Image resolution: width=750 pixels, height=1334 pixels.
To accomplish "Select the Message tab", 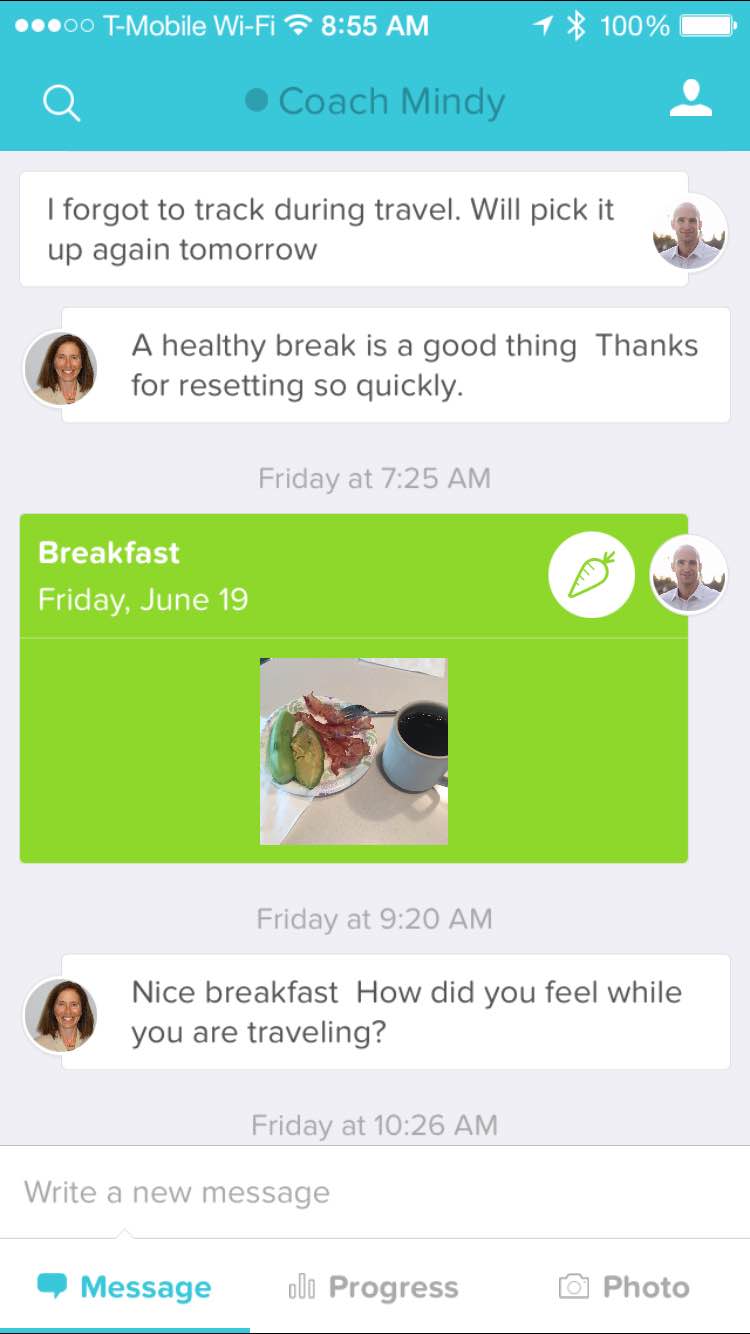I will pyautogui.click(x=124, y=1287).
